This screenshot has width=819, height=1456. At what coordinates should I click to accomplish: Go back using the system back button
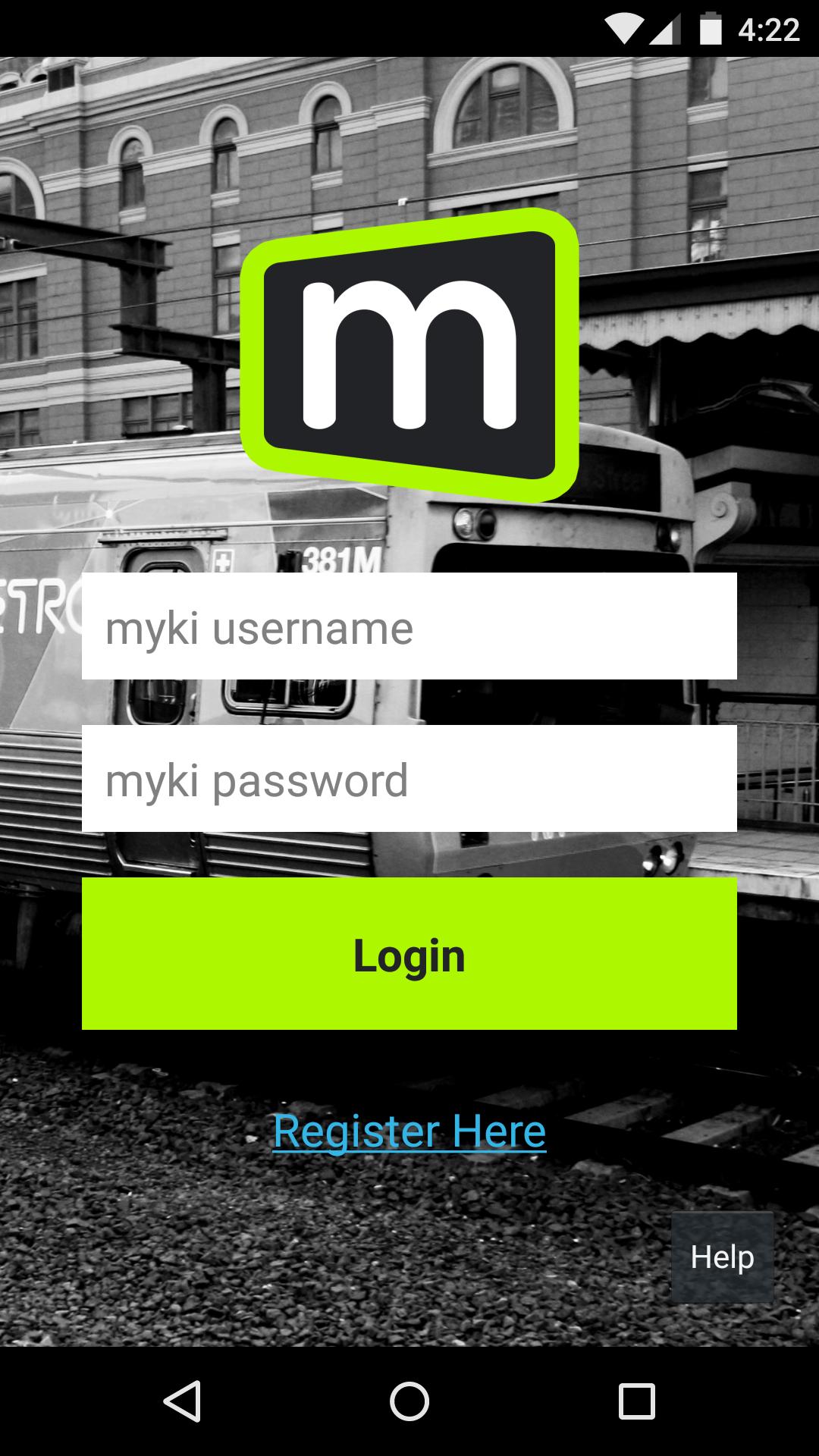coord(182,1401)
